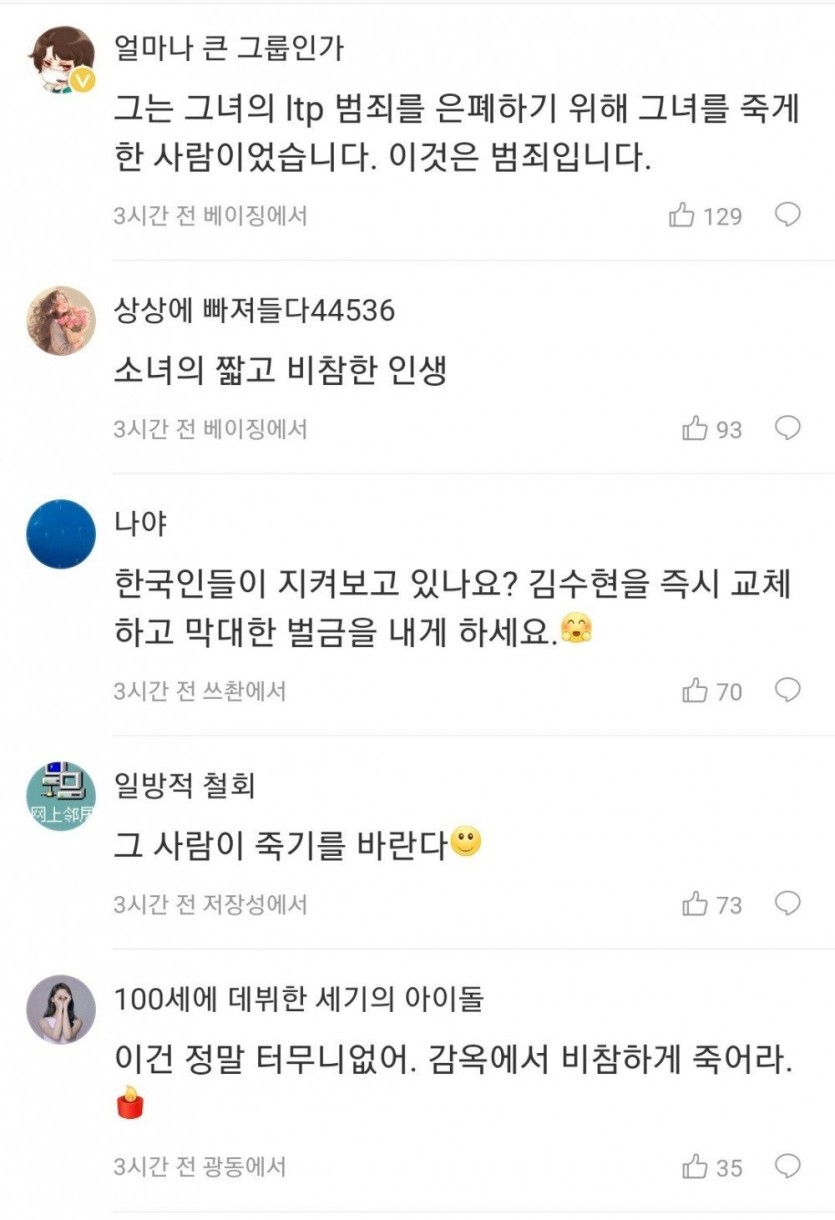835x1220 pixels.
Task: Open the profile picture of 나야
Action: [x=61, y=534]
